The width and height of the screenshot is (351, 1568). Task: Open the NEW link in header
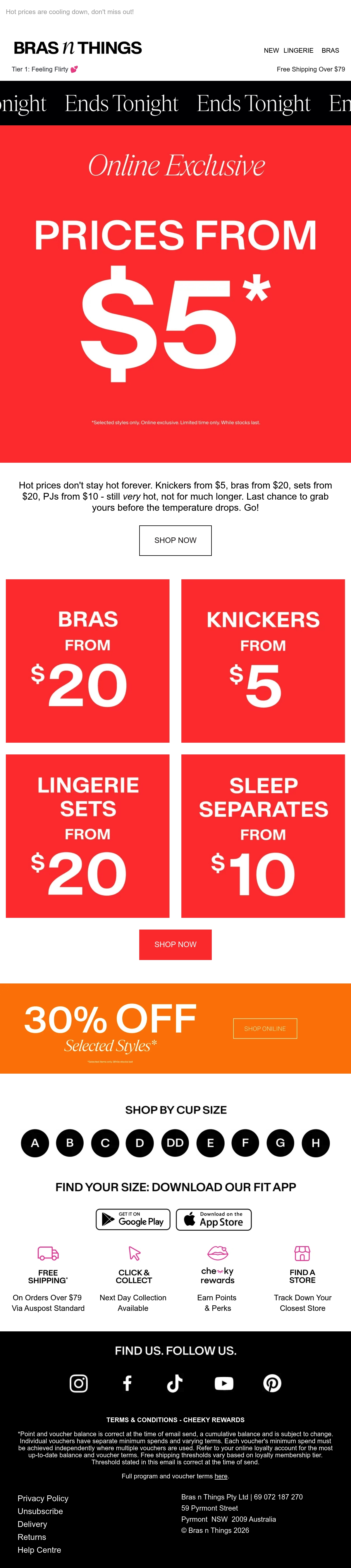[x=271, y=51]
